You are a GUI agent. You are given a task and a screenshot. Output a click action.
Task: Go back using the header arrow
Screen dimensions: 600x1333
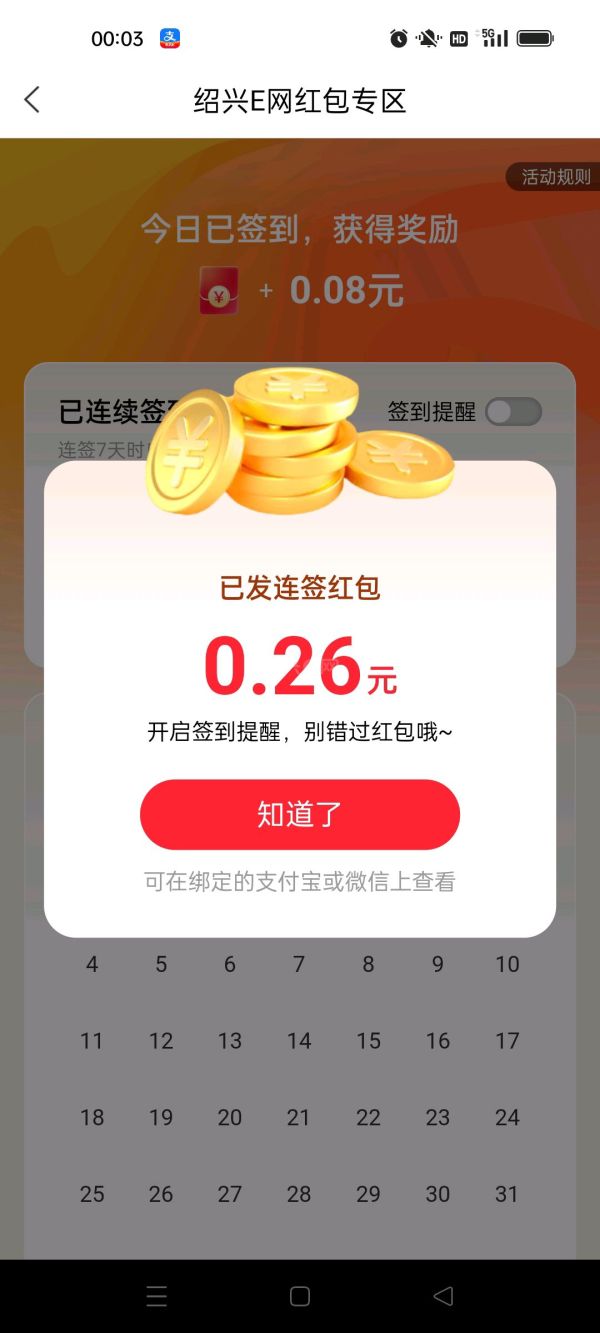[x=32, y=100]
